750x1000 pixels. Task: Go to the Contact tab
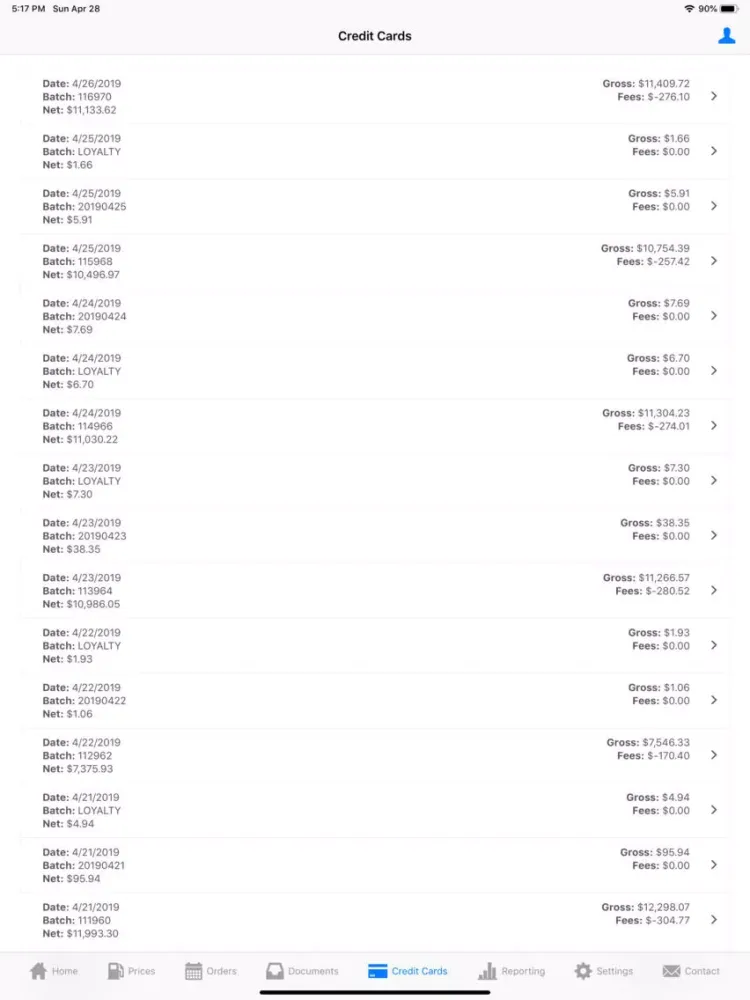691,971
